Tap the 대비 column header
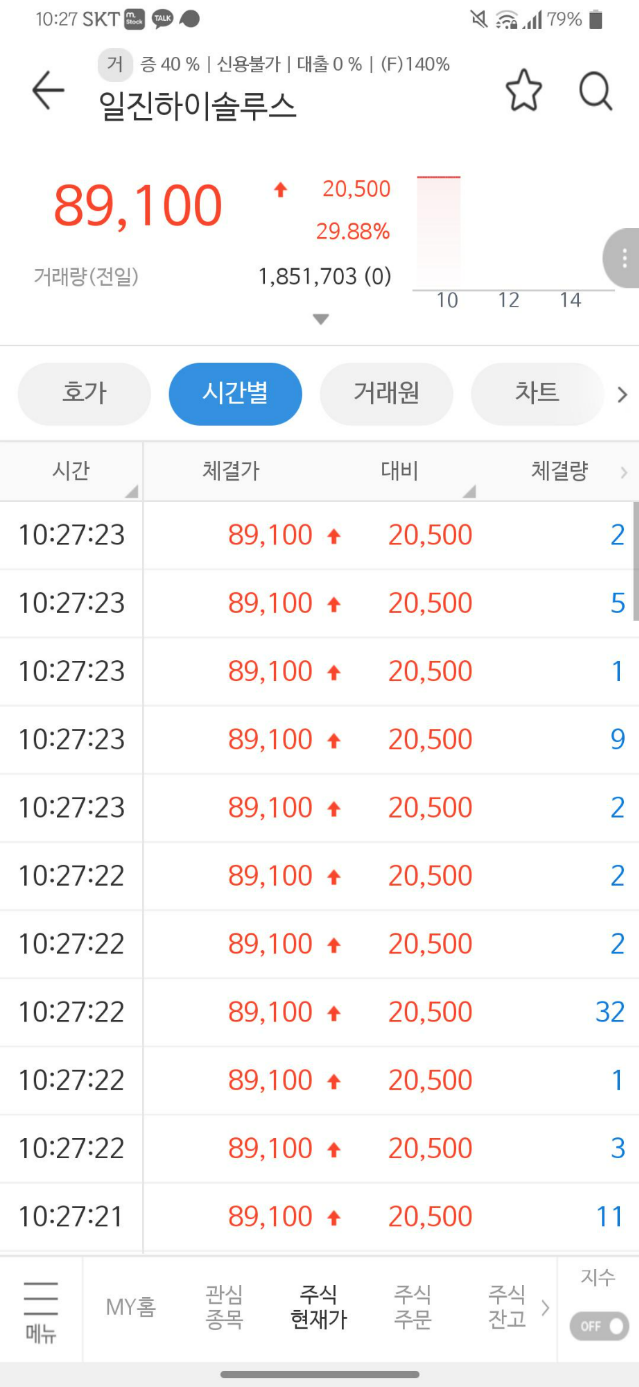 (400, 471)
